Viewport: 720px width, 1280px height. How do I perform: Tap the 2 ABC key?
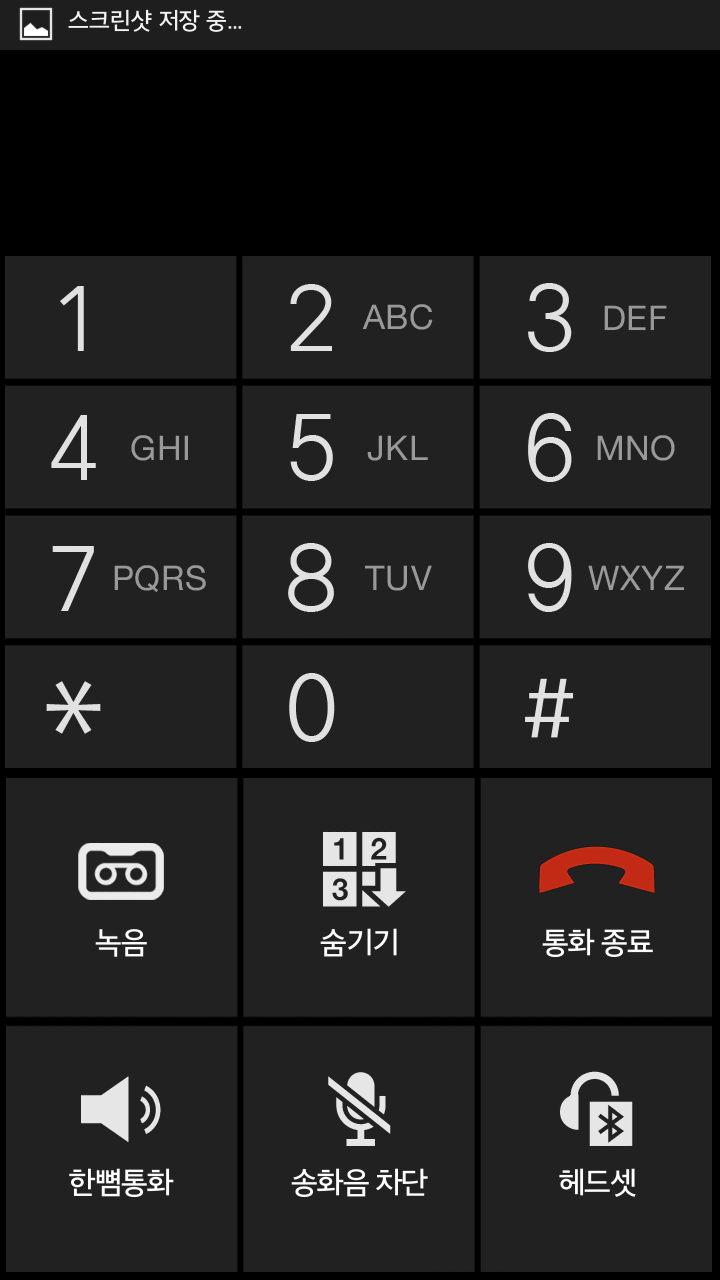358,318
